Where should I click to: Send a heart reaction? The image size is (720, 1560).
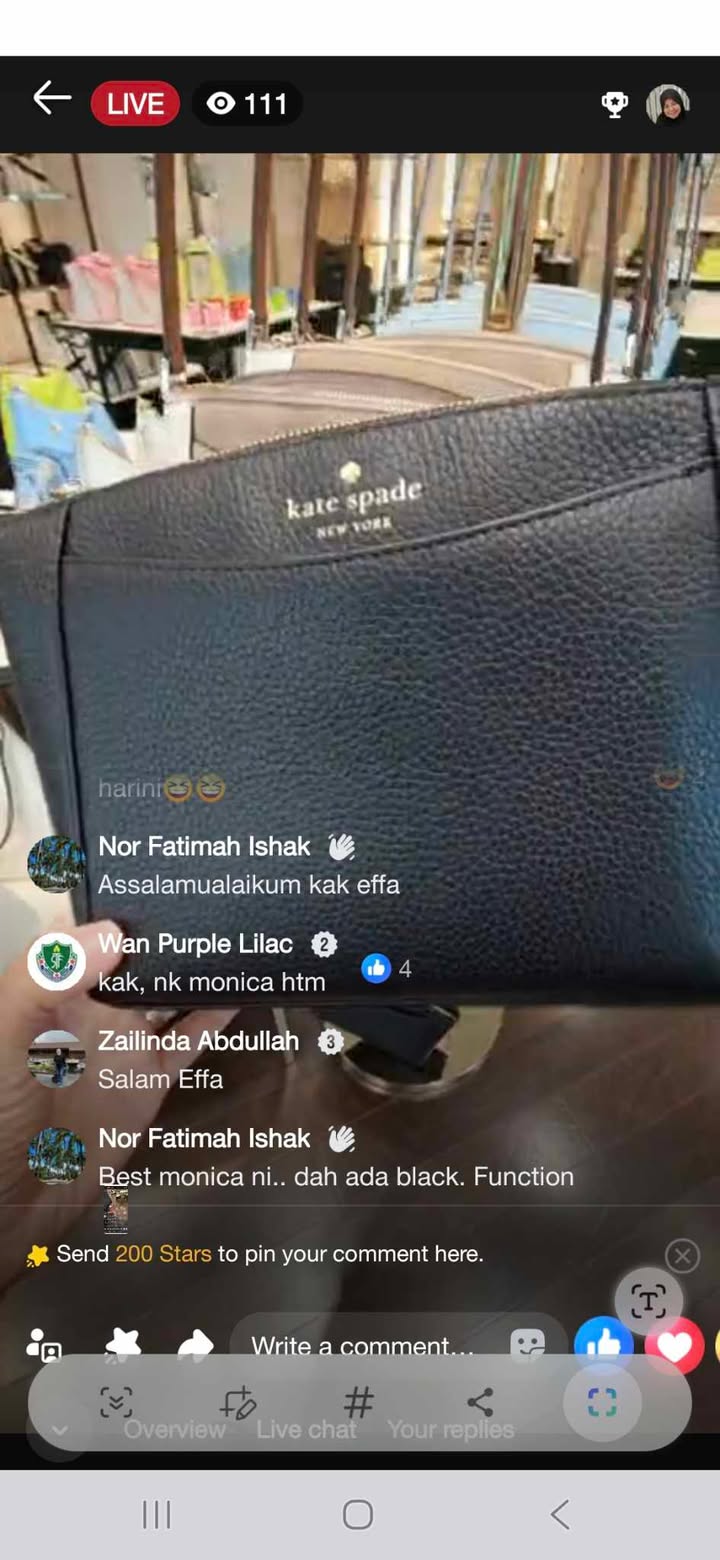[674, 1345]
